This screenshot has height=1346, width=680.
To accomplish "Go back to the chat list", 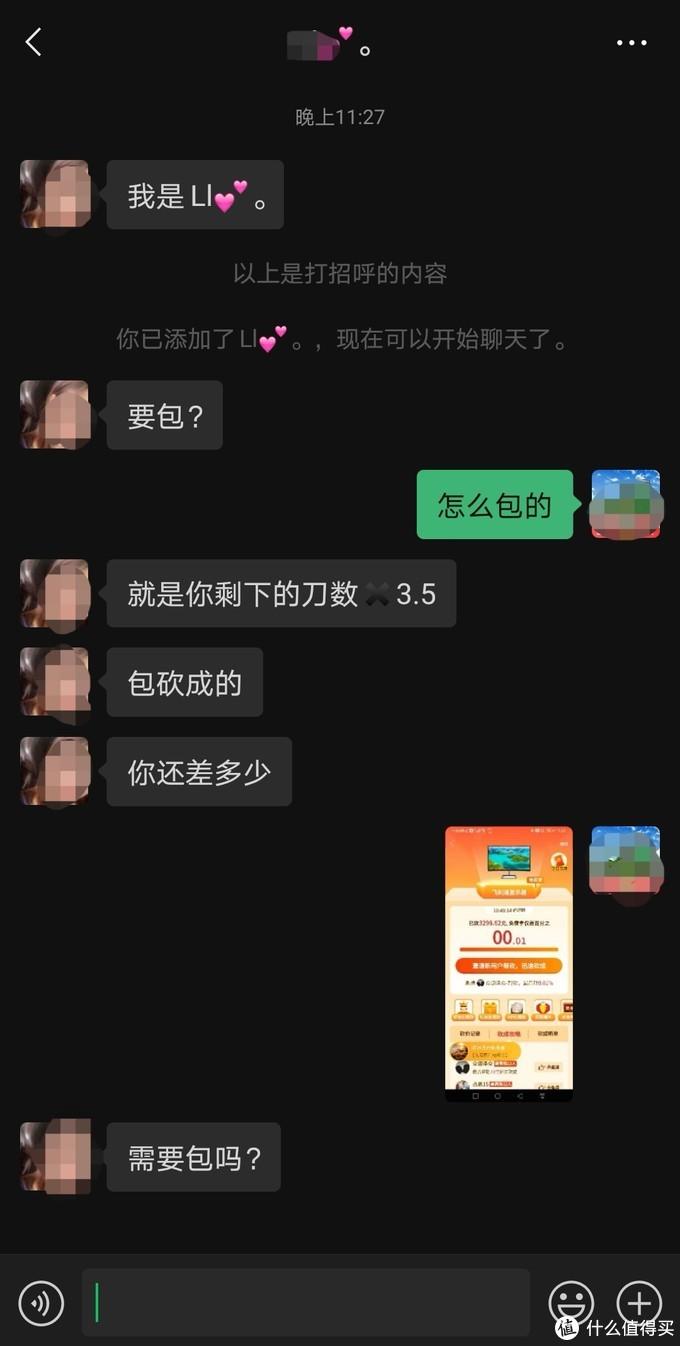I will 33,42.
